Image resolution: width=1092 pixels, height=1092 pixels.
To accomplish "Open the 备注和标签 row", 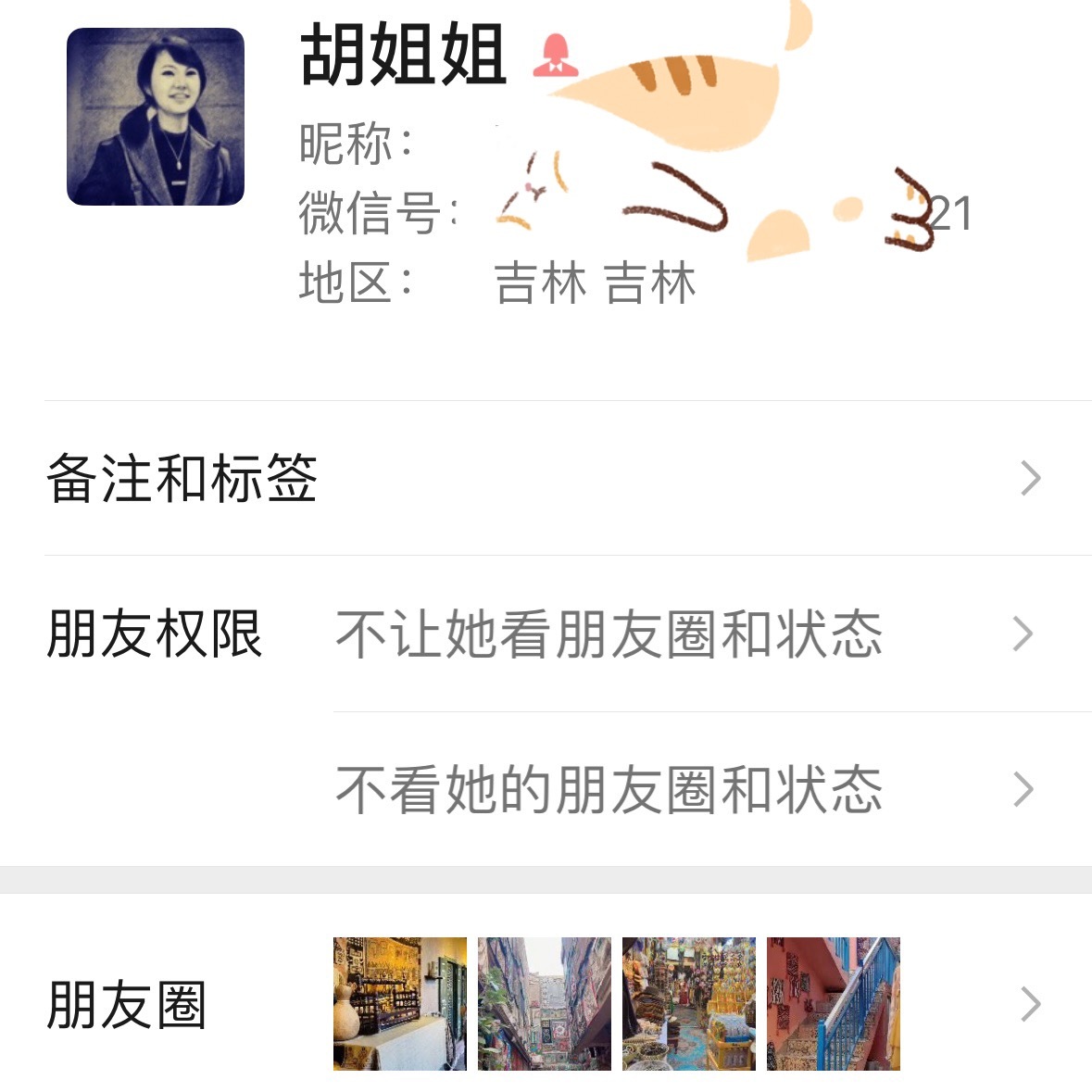I will [546, 479].
